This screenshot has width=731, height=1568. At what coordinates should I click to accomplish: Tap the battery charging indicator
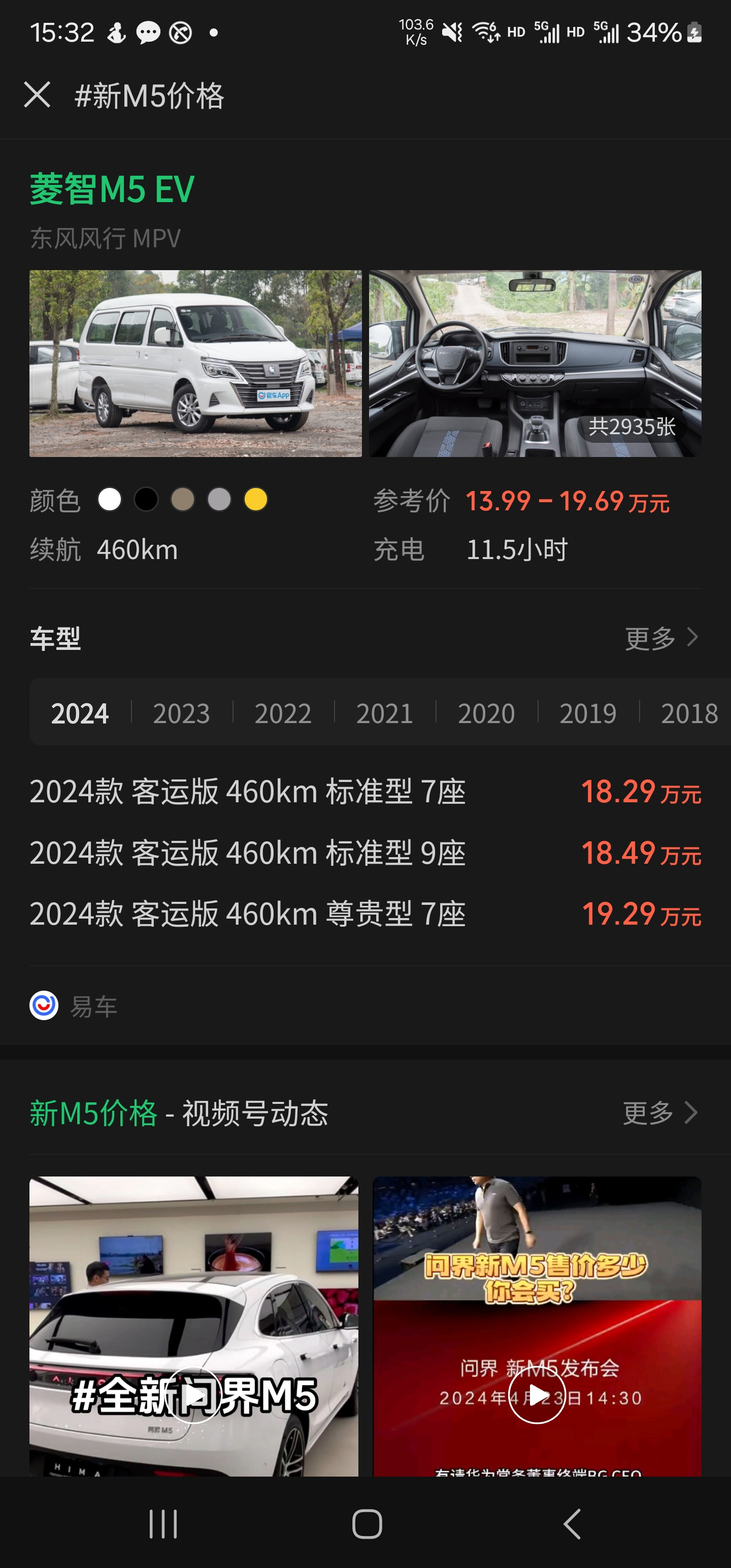tap(694, 31)
